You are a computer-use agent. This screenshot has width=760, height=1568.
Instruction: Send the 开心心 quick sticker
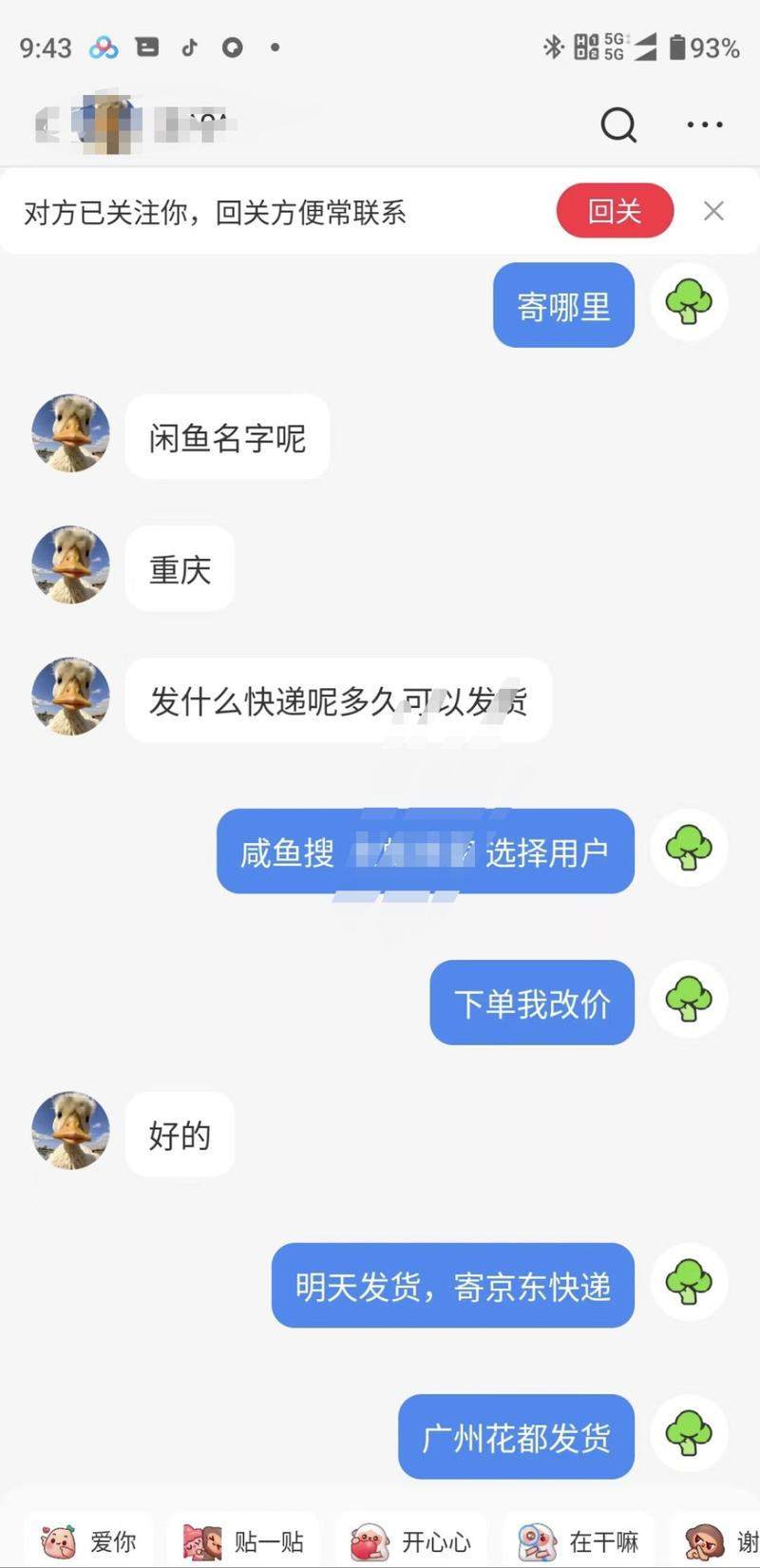(411, 1540)
